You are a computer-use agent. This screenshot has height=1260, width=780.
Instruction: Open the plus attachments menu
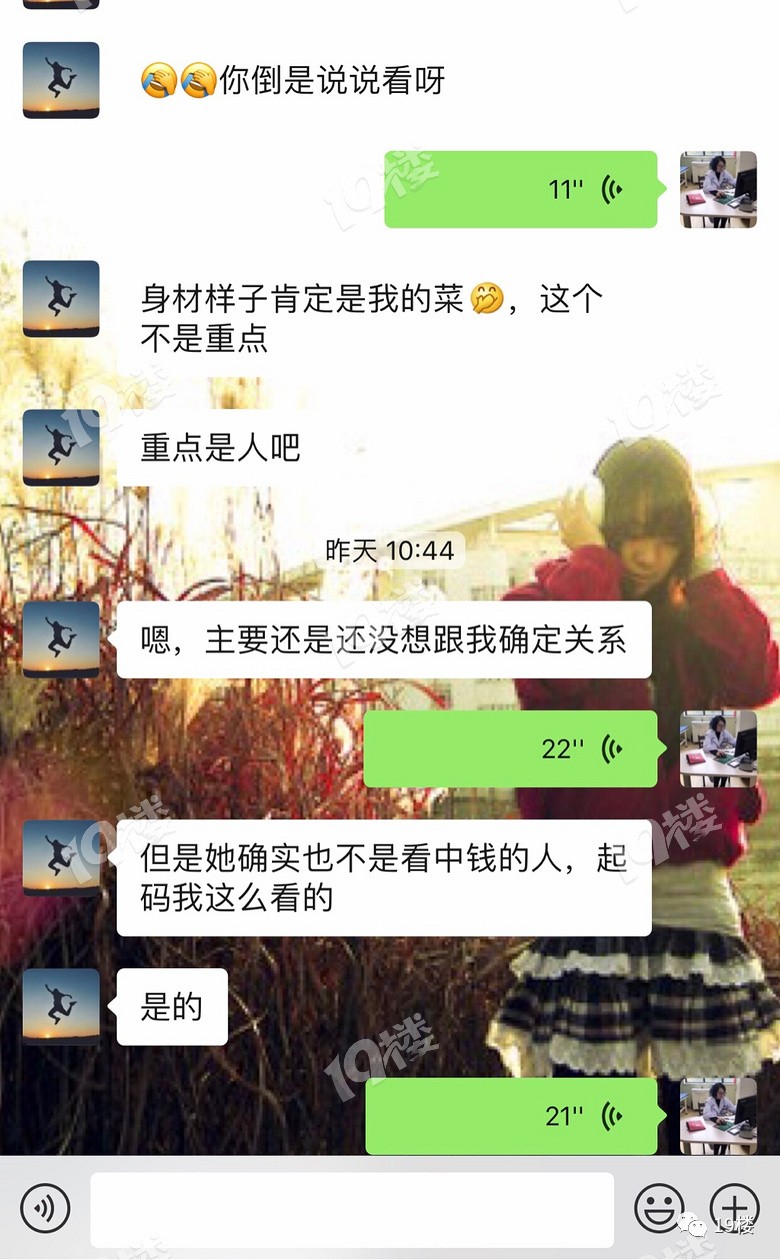tap(735, 1209)
